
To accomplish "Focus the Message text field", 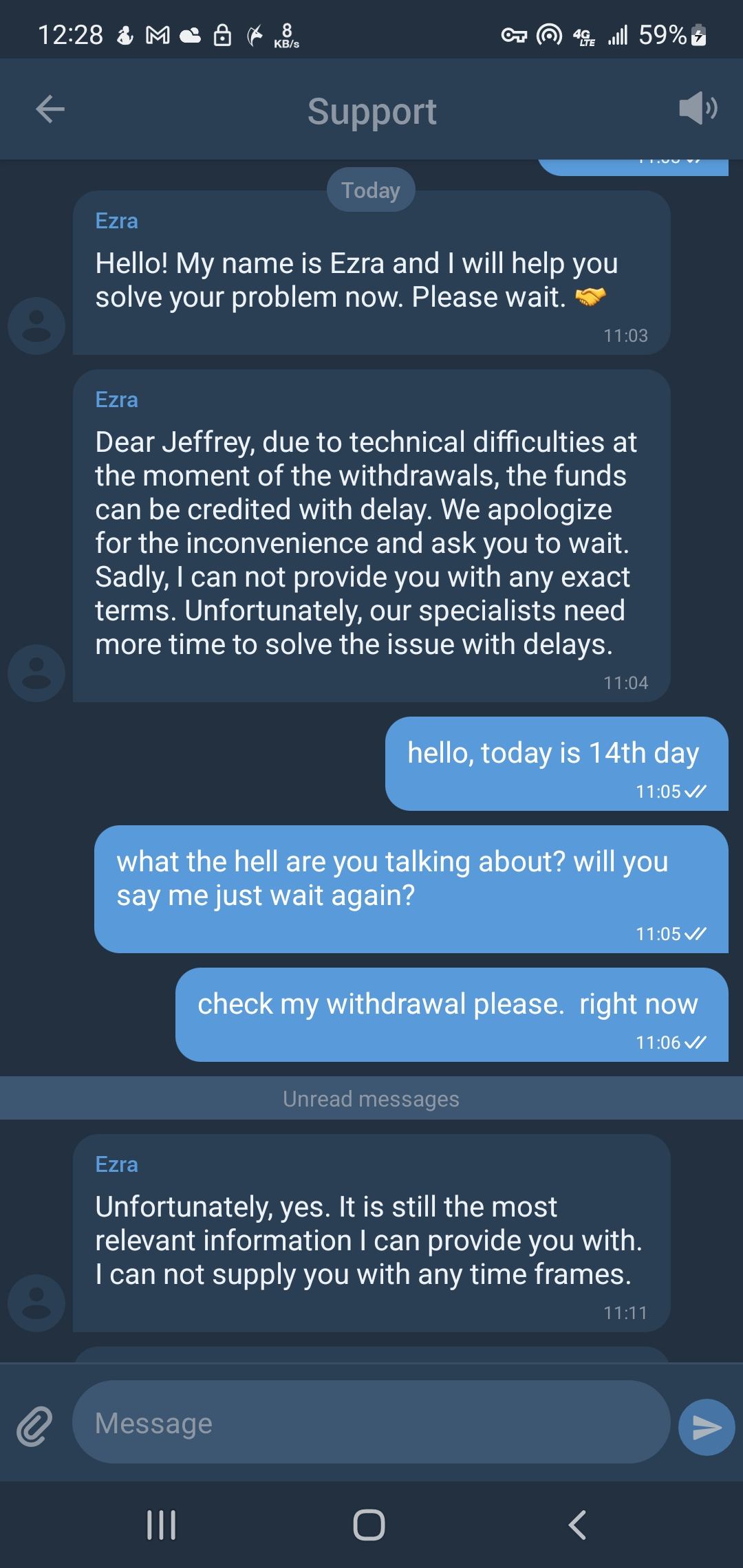I will [371, 1423].
